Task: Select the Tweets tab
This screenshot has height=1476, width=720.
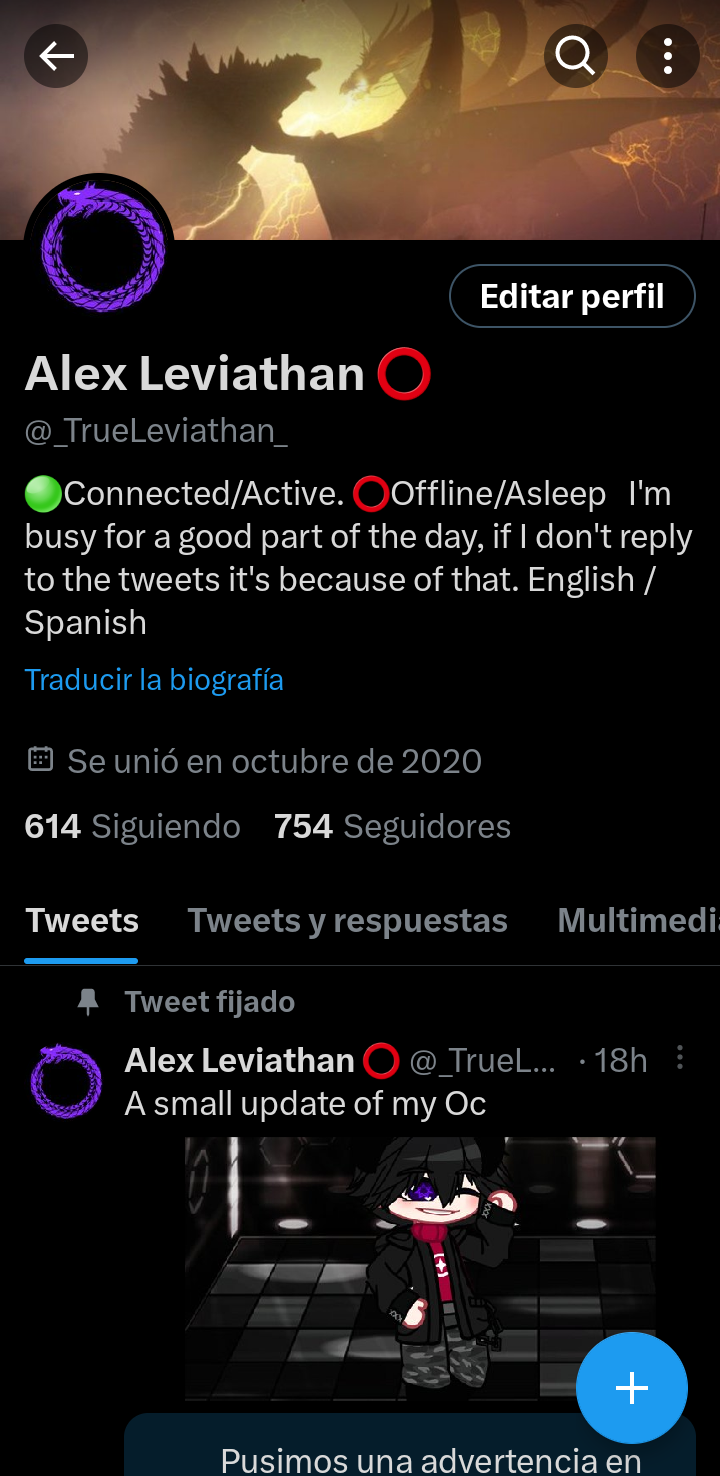Action: click(x=81, y=919)
